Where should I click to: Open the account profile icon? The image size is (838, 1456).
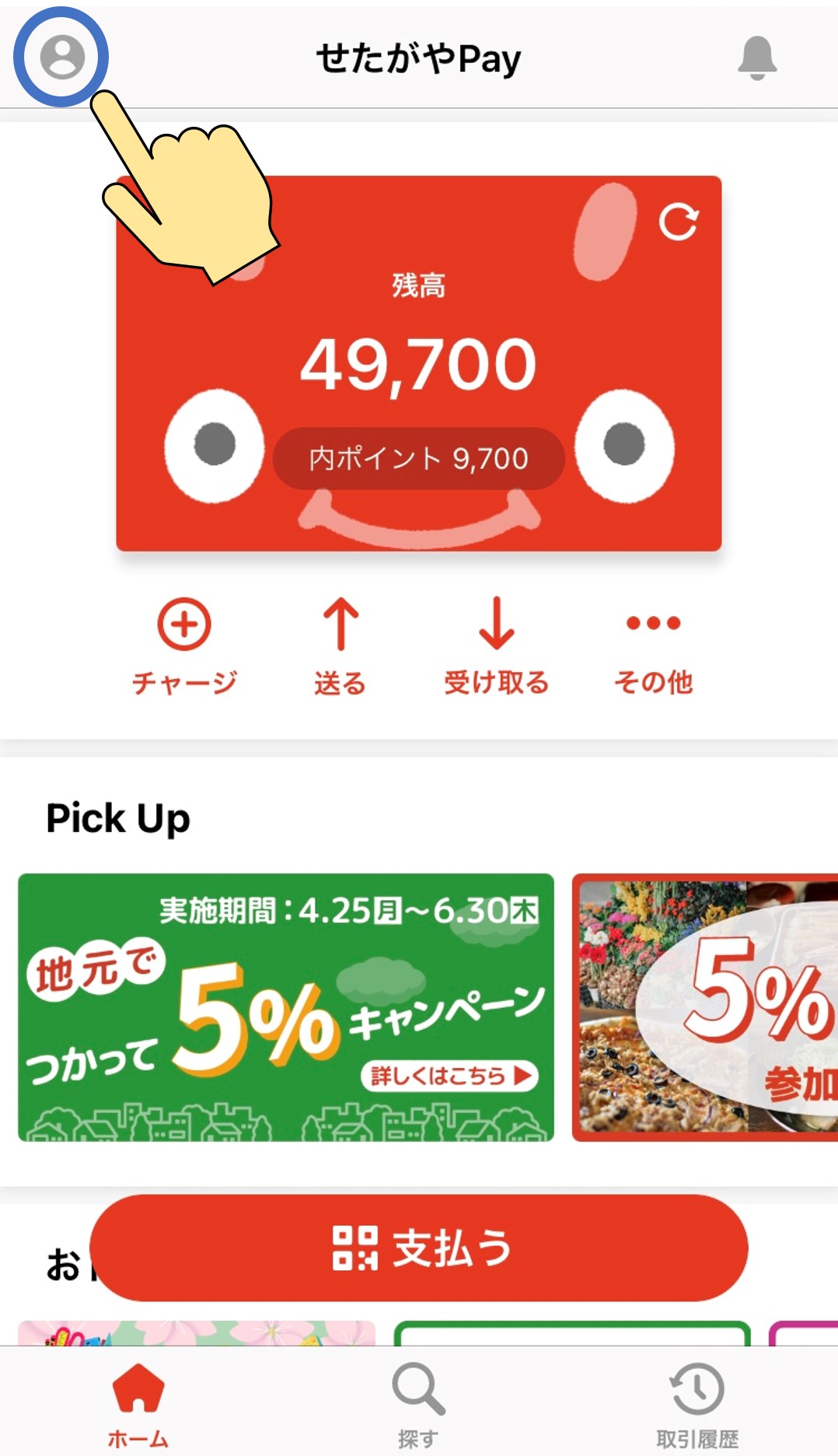[61, 57]
